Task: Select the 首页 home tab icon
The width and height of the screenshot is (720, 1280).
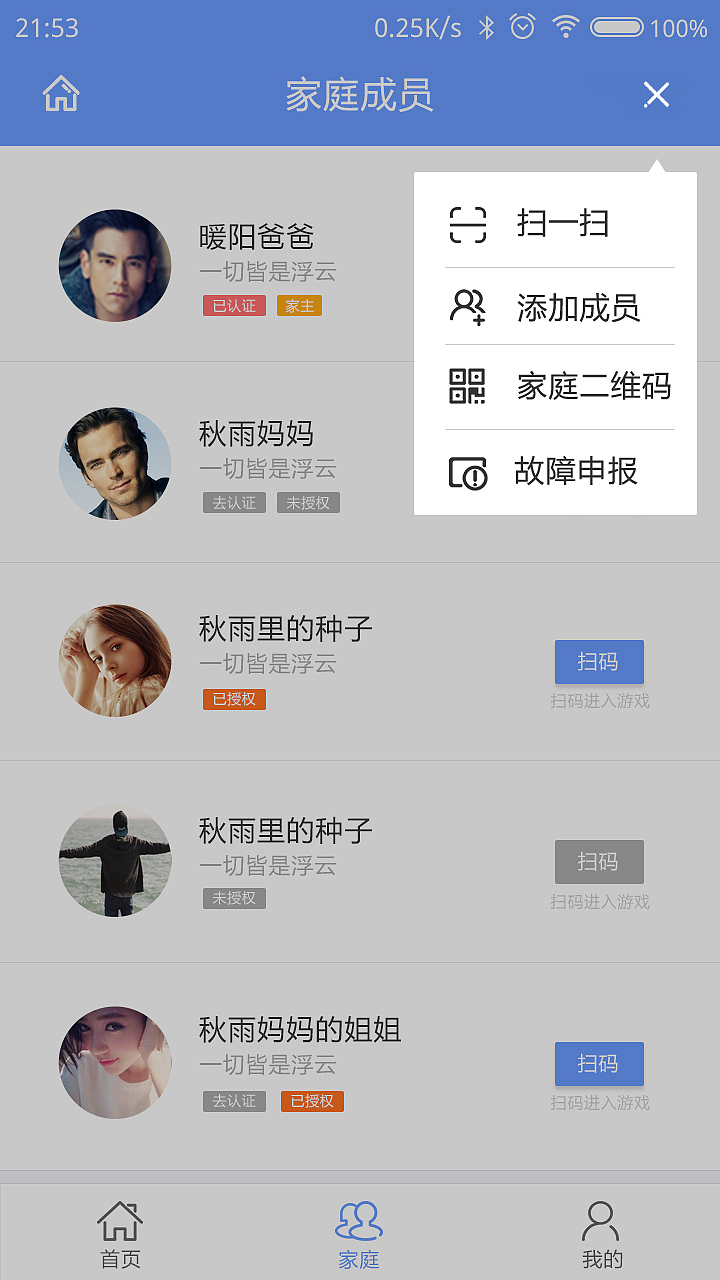Action: [x=119, y=1220]
